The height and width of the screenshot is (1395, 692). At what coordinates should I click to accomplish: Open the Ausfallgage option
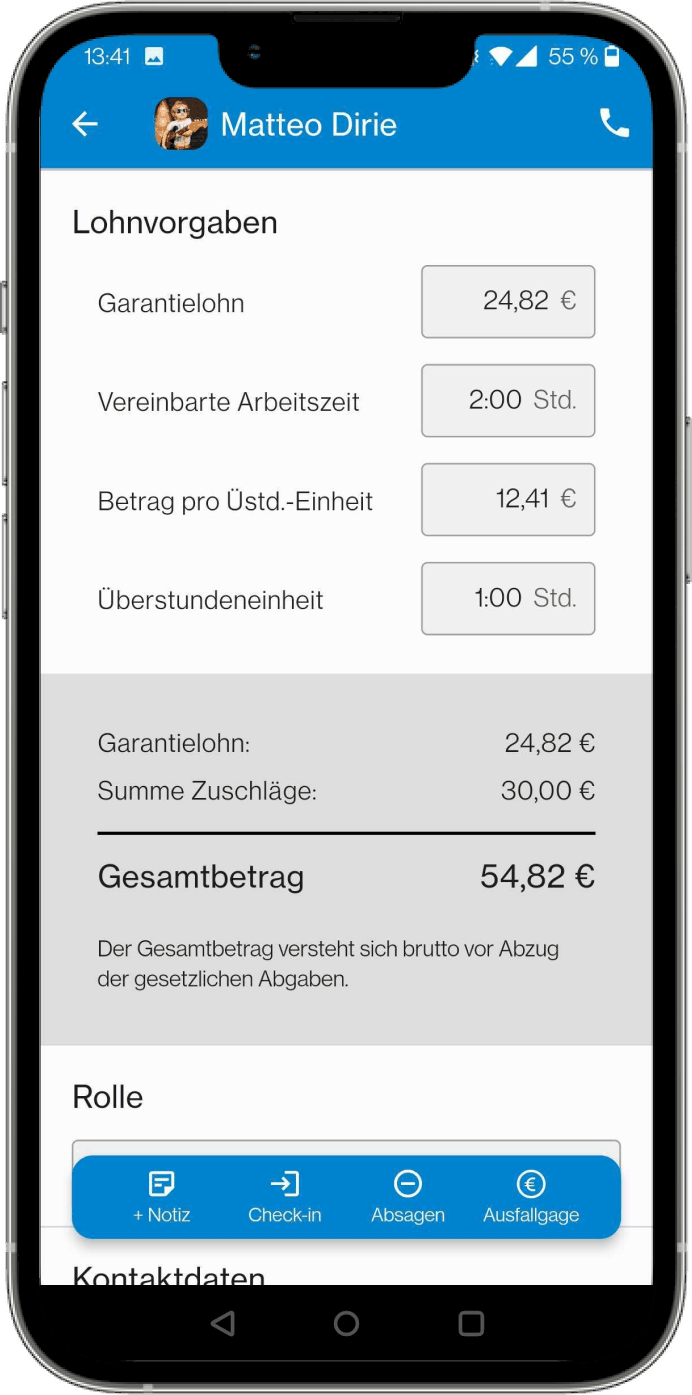(531, 1198)
